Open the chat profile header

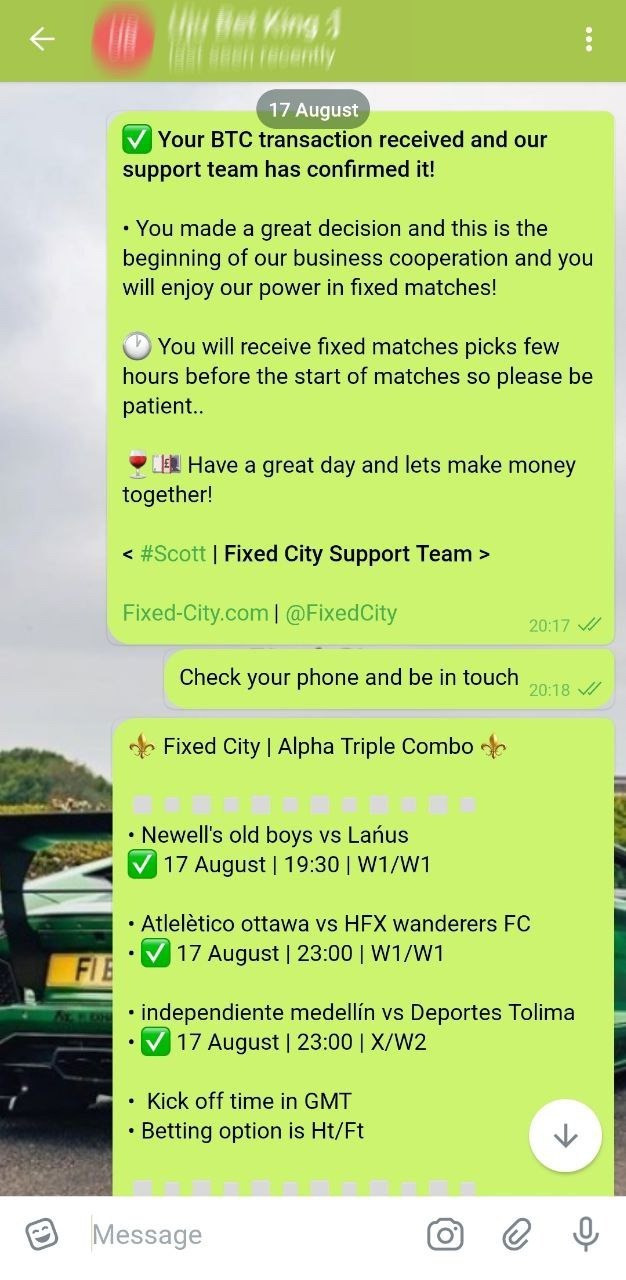pyautogui.click(x=250, y=40)
